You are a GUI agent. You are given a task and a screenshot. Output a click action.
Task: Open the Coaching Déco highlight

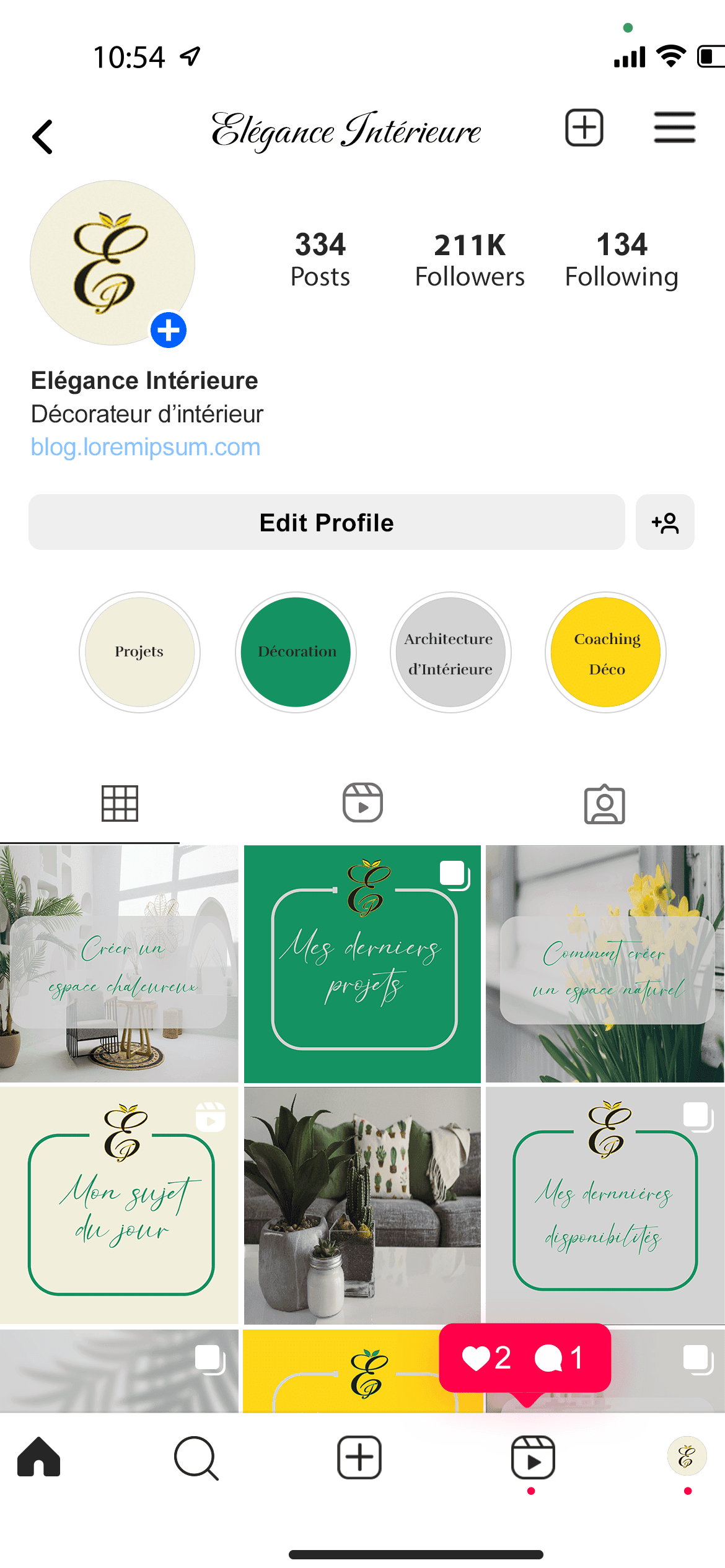[605, 652]
